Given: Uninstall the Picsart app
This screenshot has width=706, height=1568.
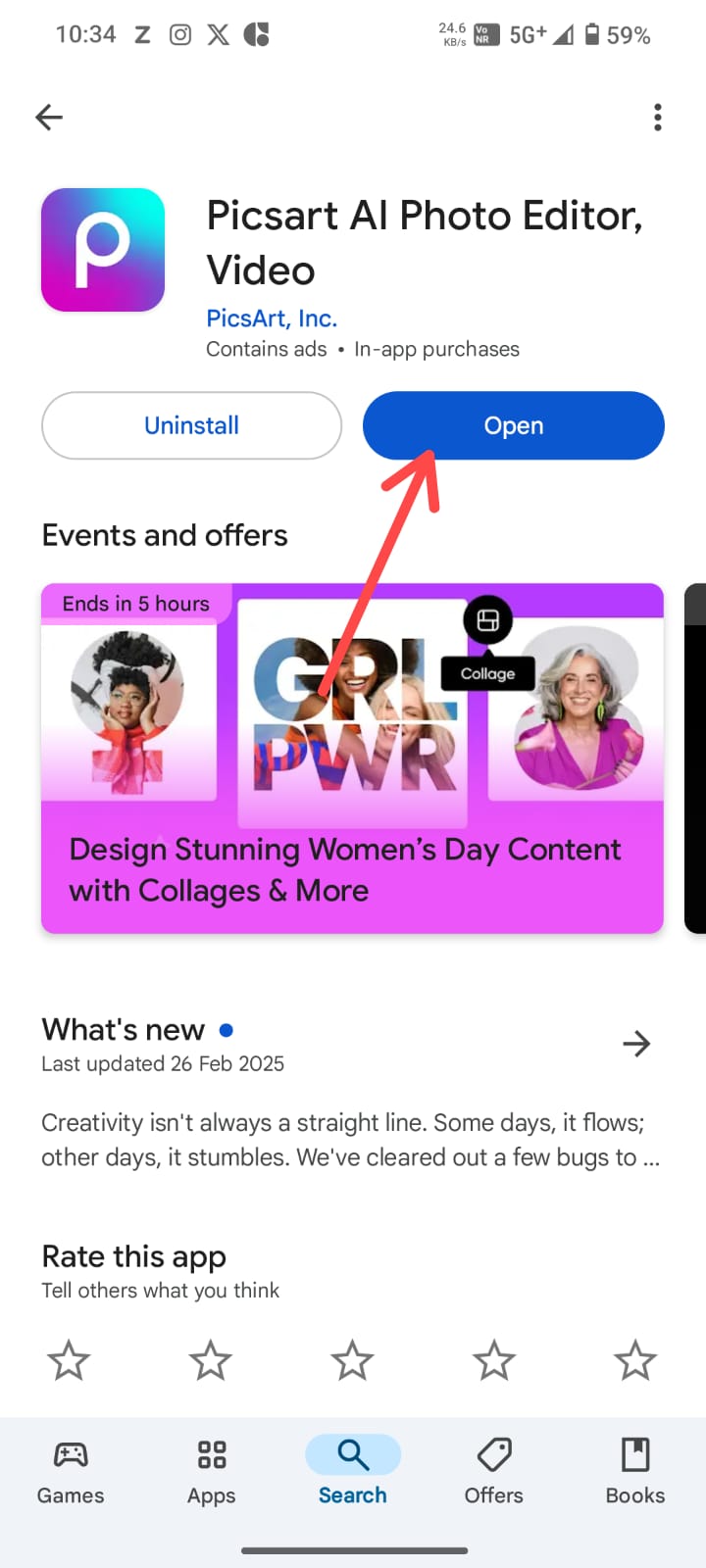Looking at the screenshot, I should pyautogui.click(x=191, y=425).
